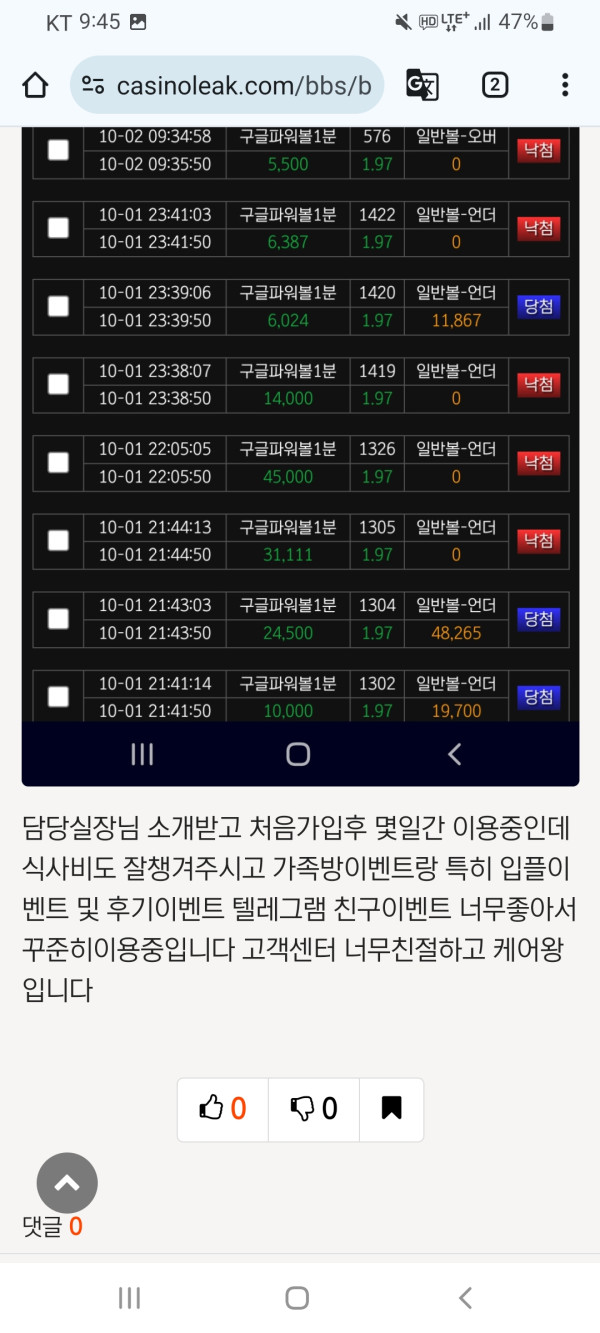The image size is (600, 1333).
Task: Bookmark this post
Action: 391,1108
